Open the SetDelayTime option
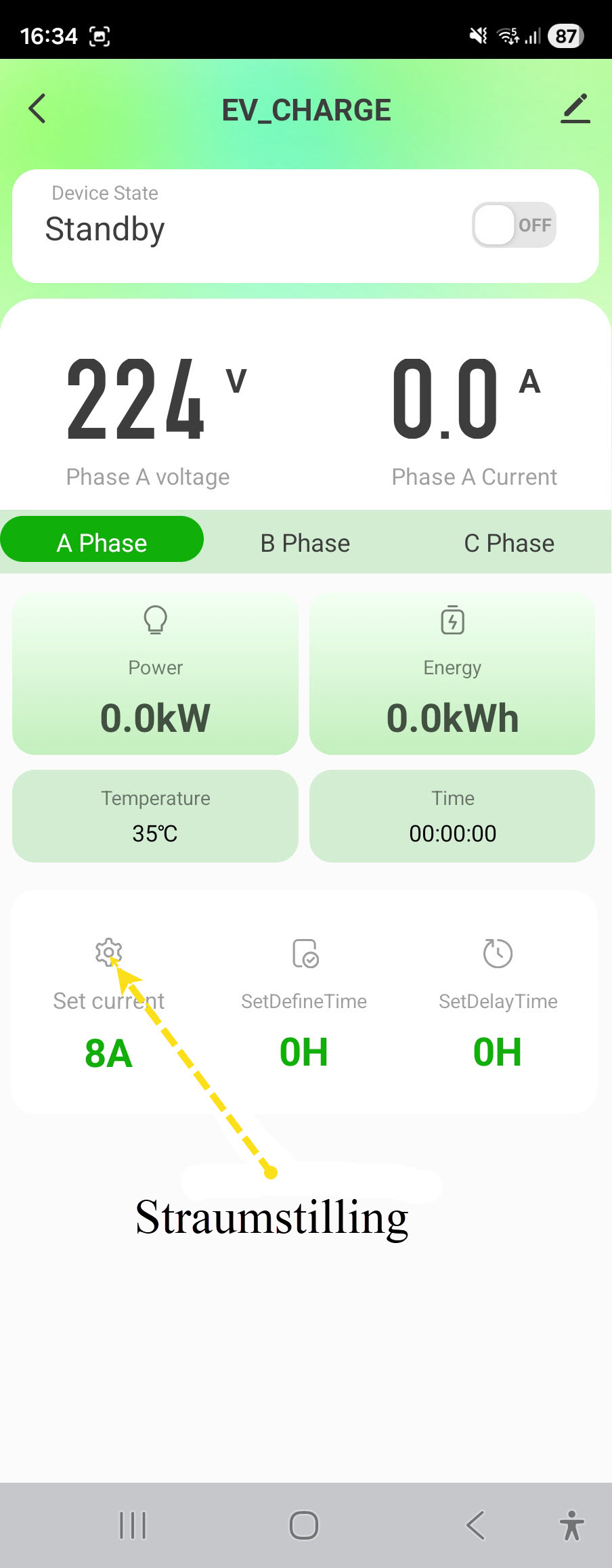612x1568 pixels. coord(498,954)
